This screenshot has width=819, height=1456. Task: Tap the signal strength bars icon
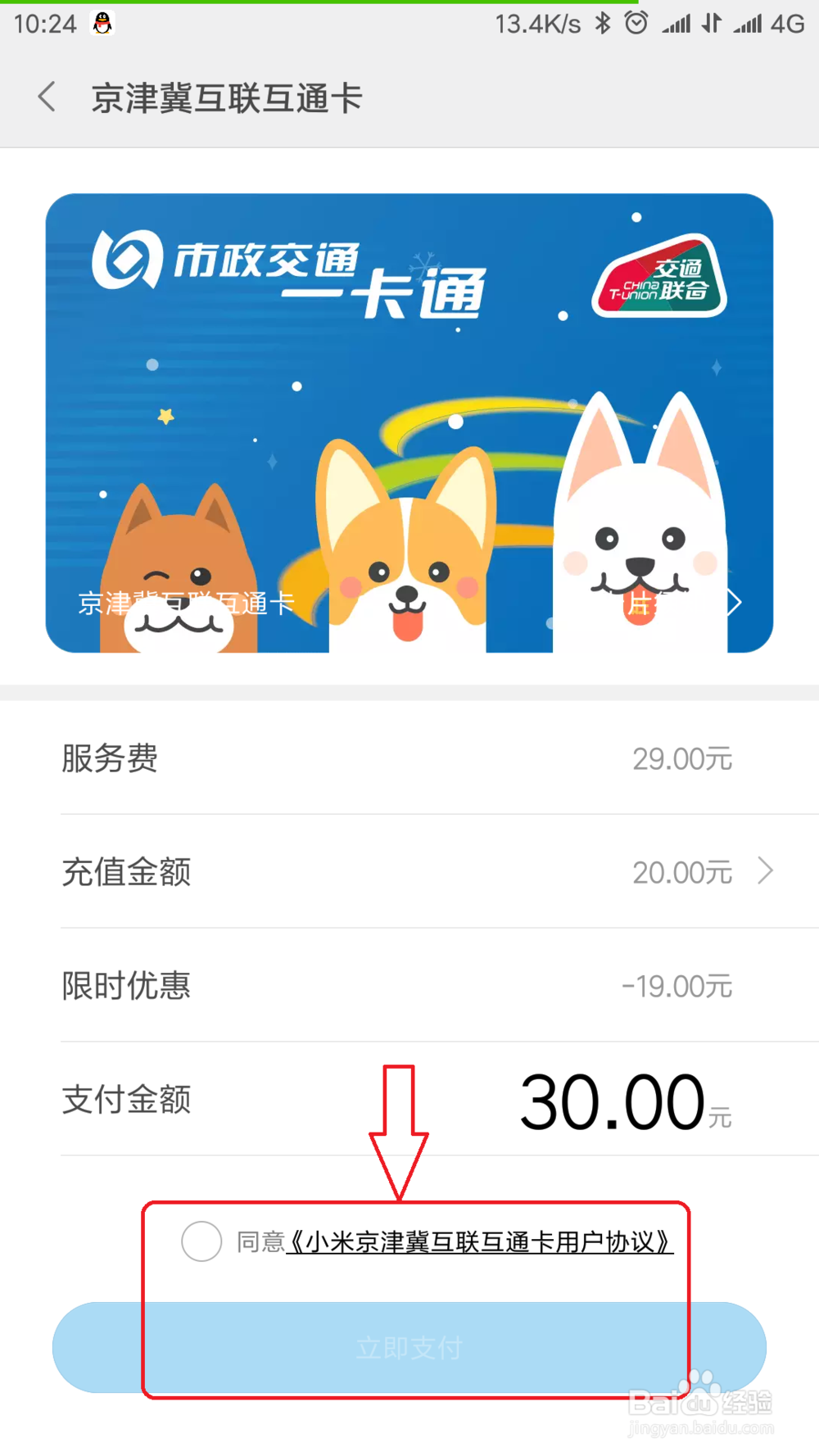point(679,23)
